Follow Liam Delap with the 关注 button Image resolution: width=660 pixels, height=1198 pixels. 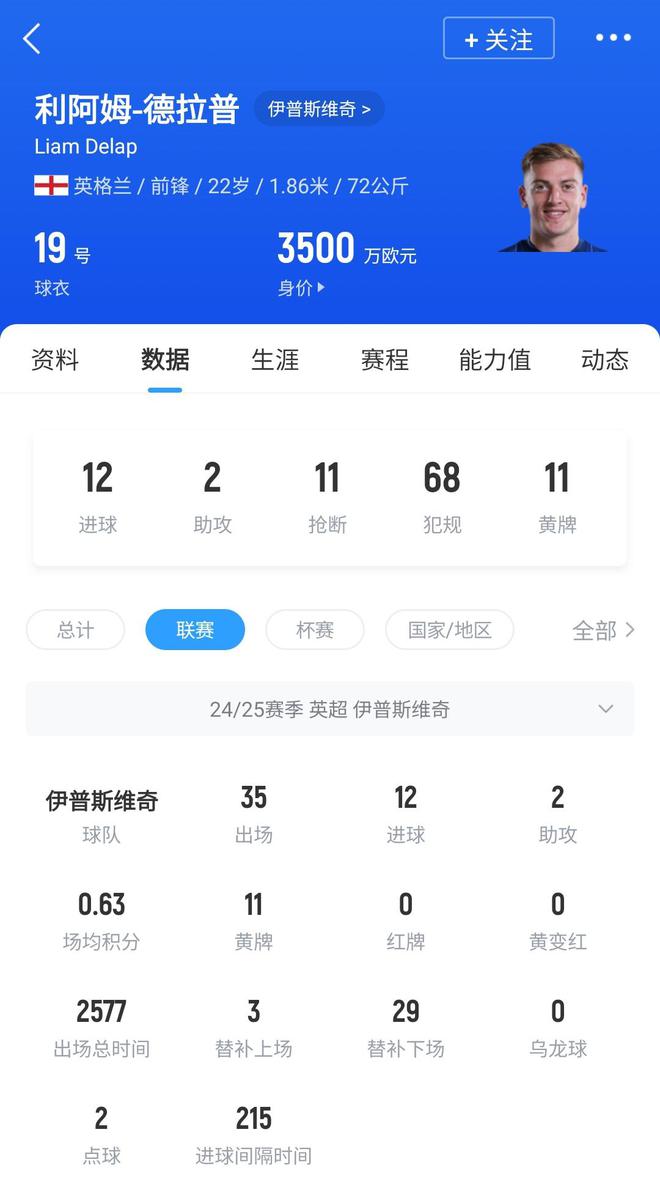[x=498, y=39]
